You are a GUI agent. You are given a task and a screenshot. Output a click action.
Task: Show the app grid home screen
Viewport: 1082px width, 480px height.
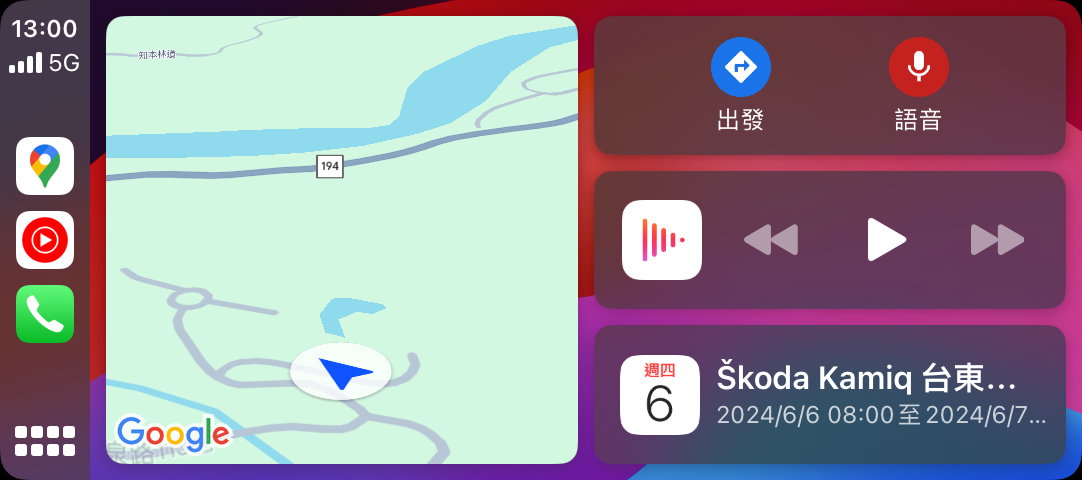click(45, 441)
